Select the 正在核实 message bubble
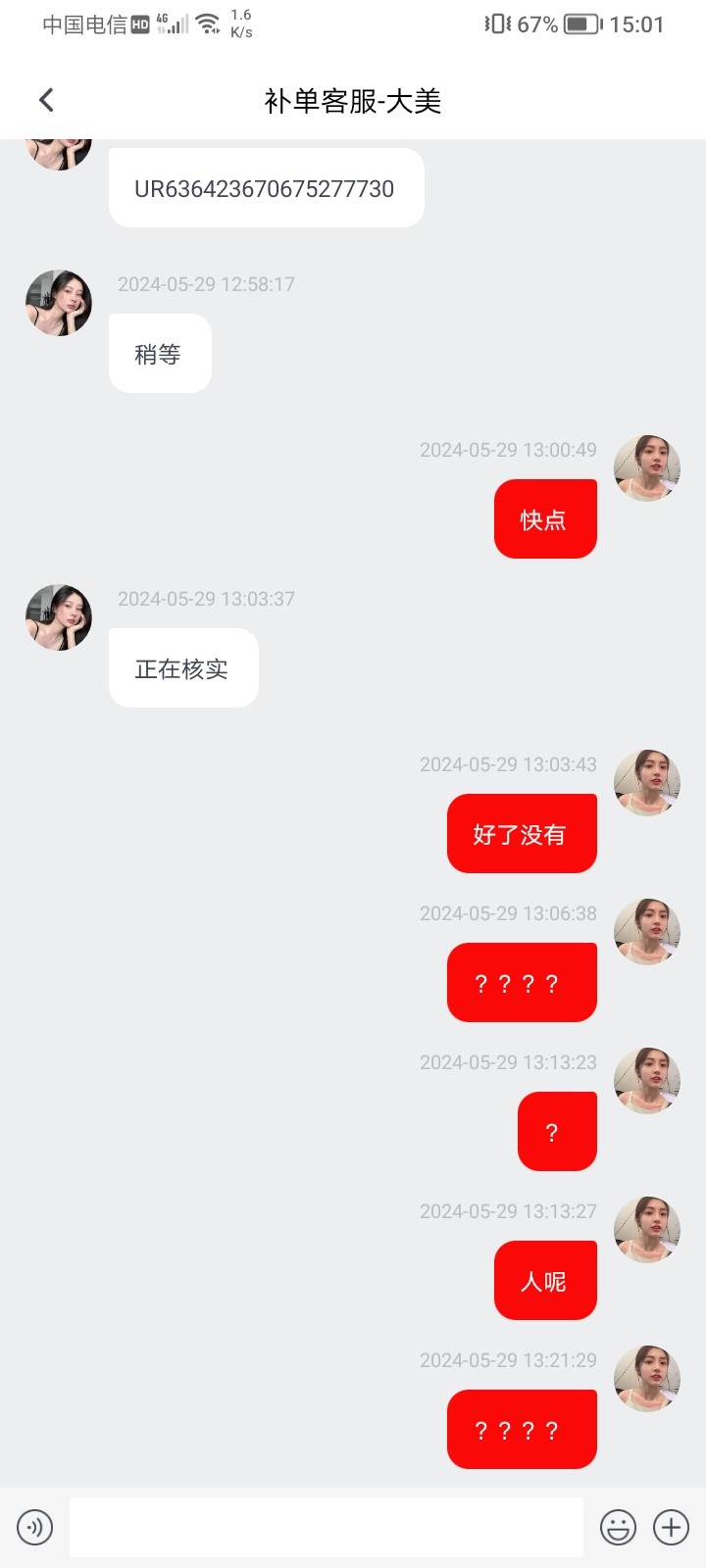Viewport: 706px width, 1568px height. (x=183, y=668)
